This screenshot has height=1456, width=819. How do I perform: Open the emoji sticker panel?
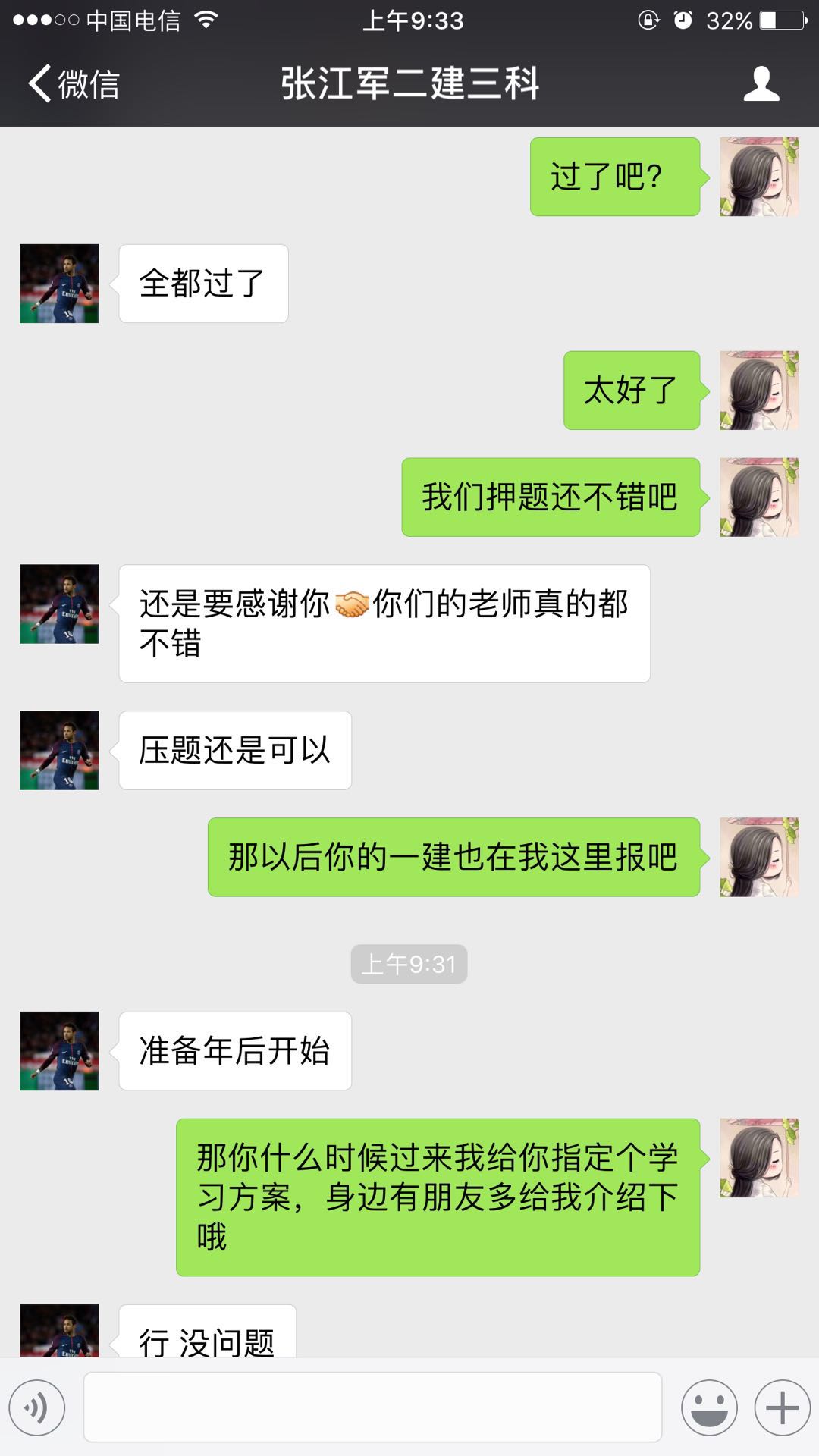point(709,1408)
